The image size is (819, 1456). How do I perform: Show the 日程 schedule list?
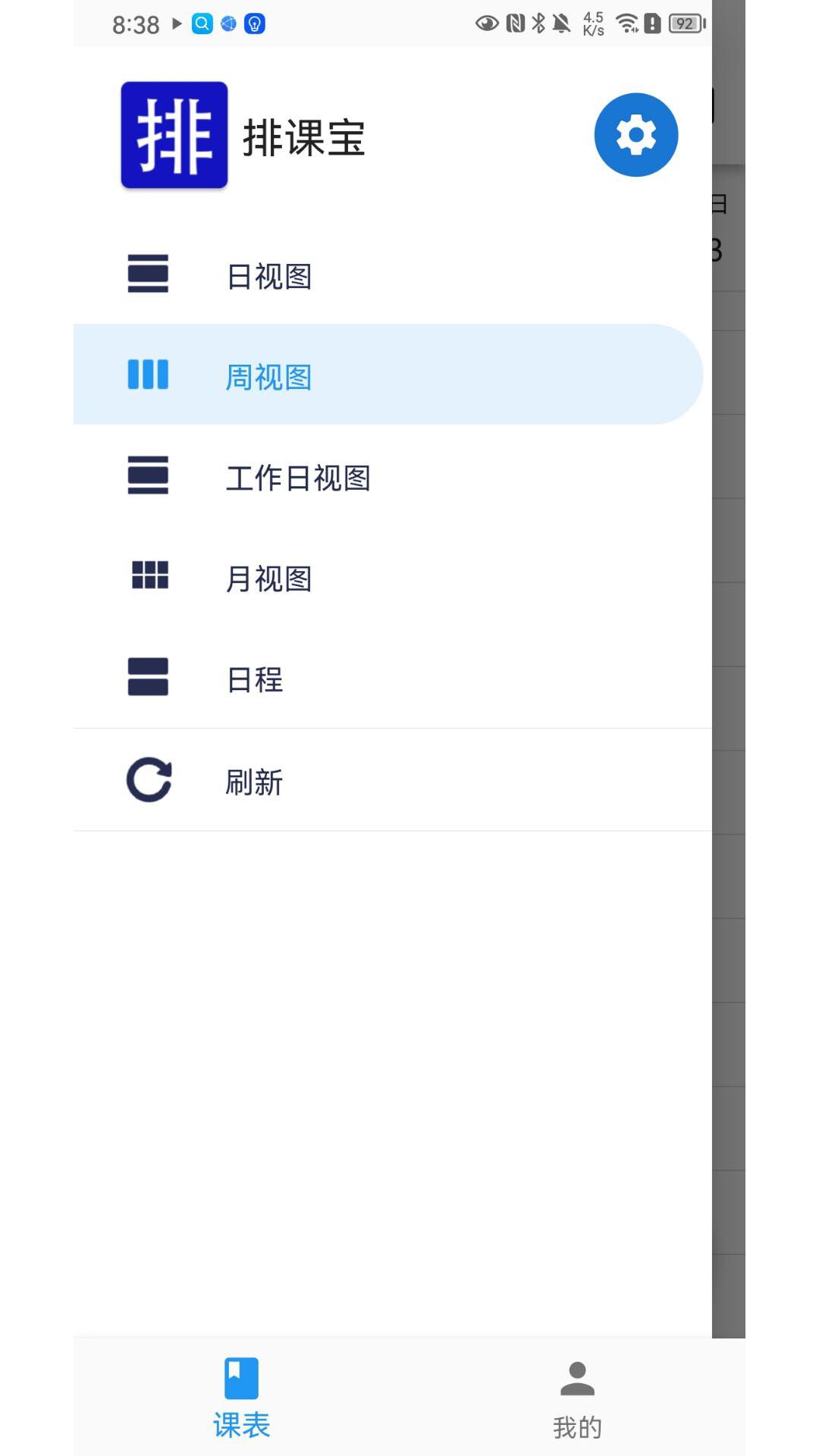point(392,678)
